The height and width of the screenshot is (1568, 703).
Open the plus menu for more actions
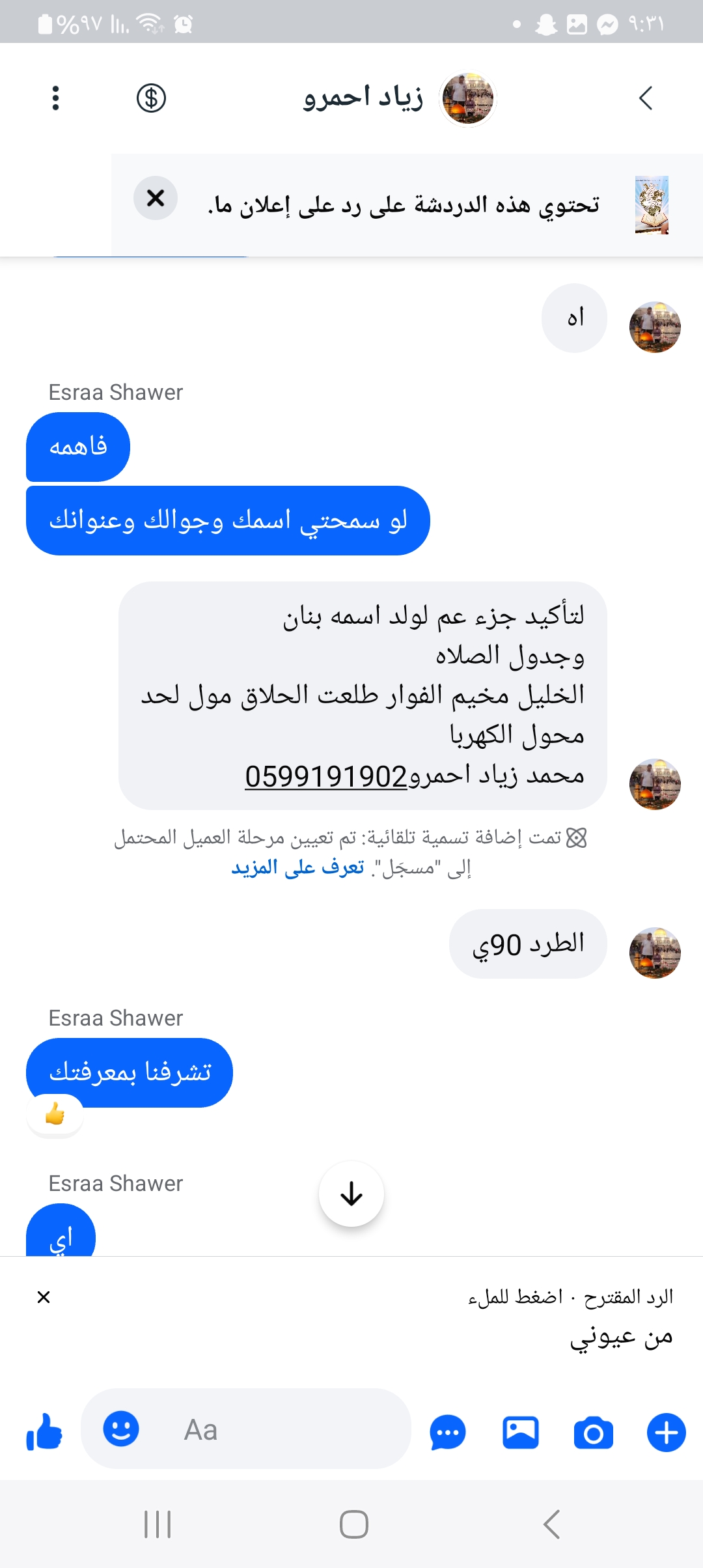pos(666,1433)
